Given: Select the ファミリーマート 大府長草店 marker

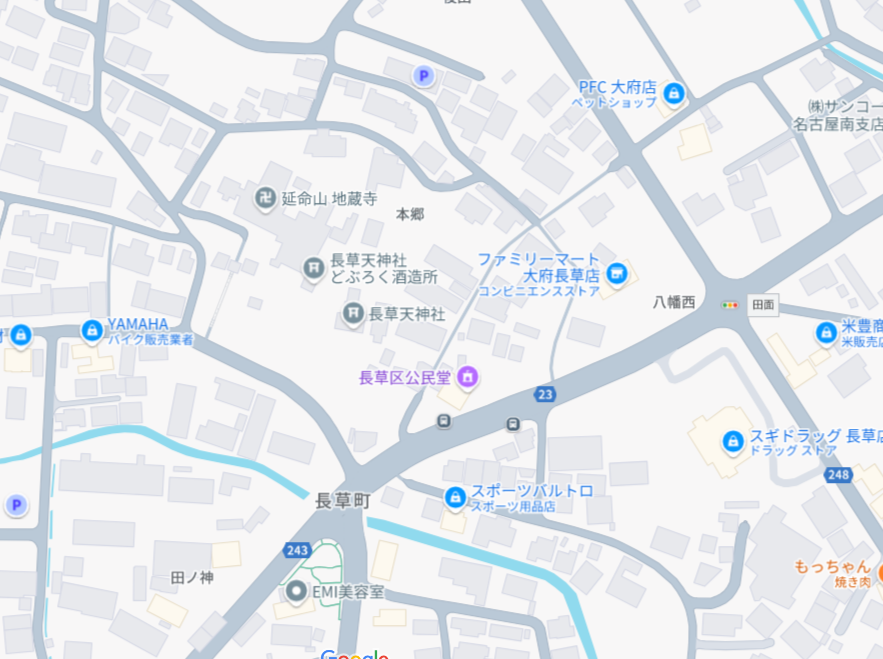Looking at the screenshot, I should pyautogui.click(x=617, y=271).
